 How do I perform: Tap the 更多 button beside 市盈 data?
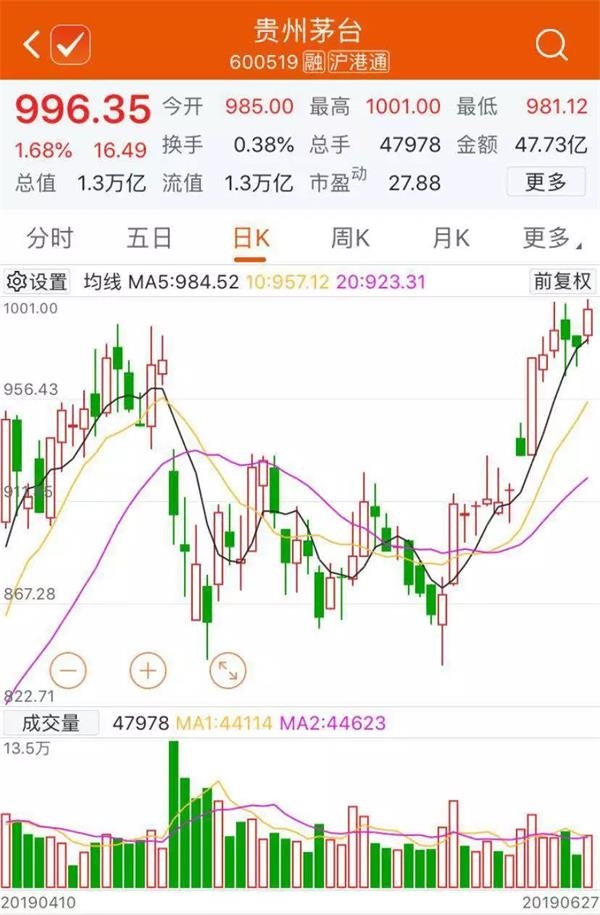pyautogui.click(x=545, y=182)
